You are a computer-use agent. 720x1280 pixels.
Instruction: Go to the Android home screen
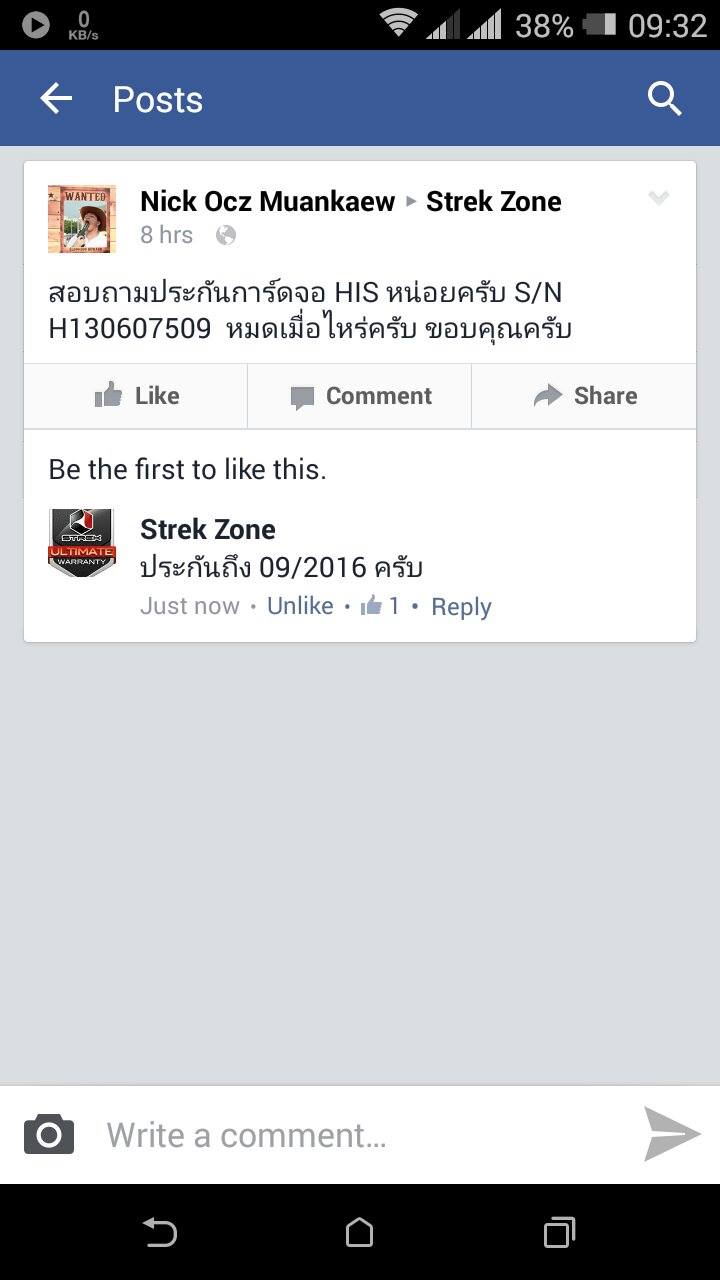[x=360, y=1232]
